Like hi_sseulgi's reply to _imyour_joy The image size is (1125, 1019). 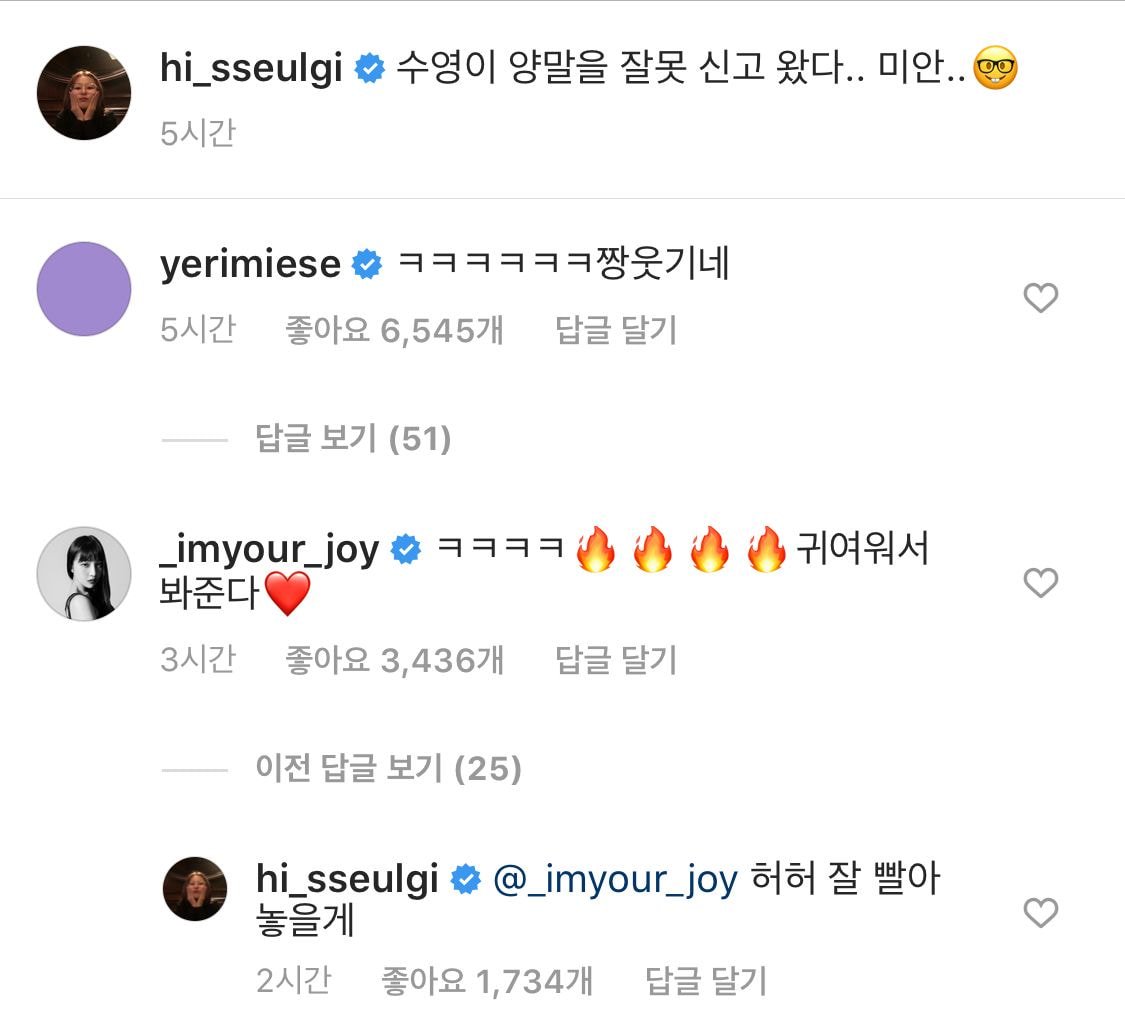coord(1041,912)
